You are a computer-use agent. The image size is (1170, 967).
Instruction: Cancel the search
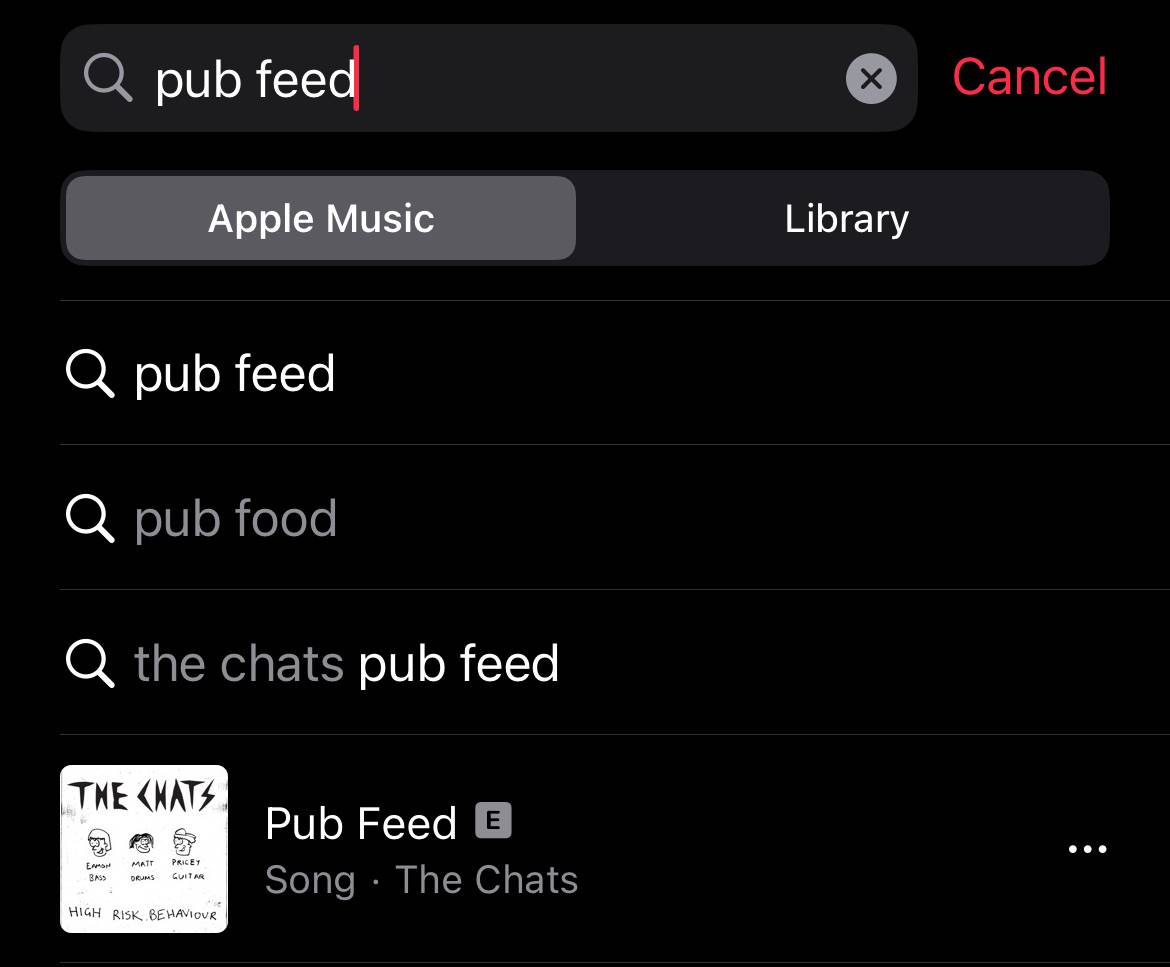1029,77
